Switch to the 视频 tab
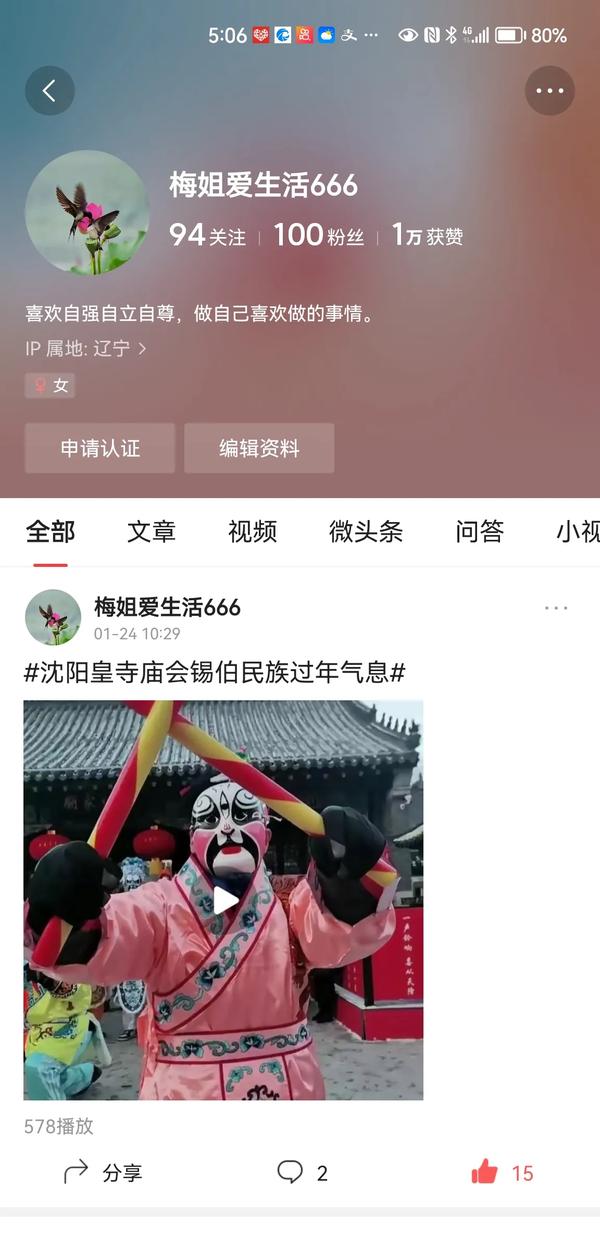Viewport: 600px width, 1238px height. (252, 531)
